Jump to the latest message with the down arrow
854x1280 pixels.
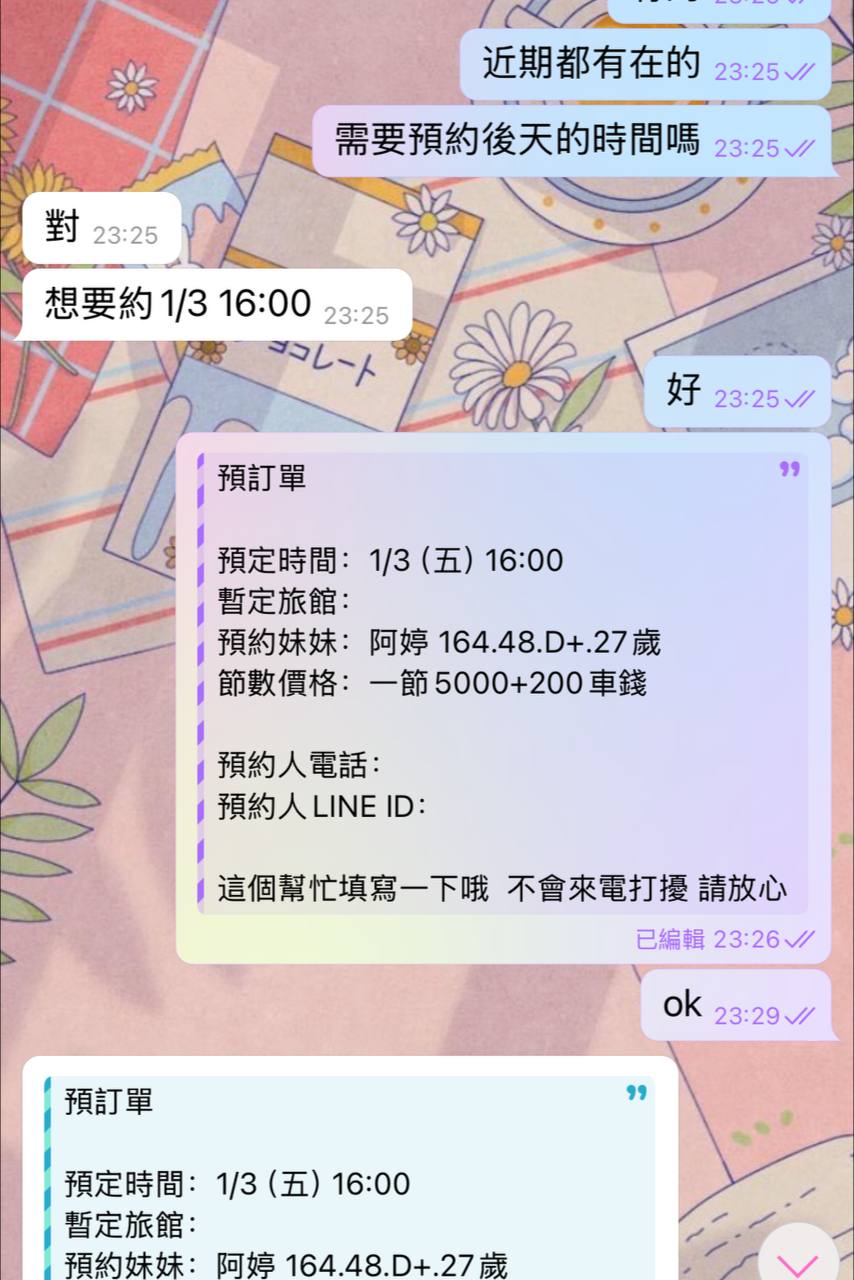(x=797, y=1258)
